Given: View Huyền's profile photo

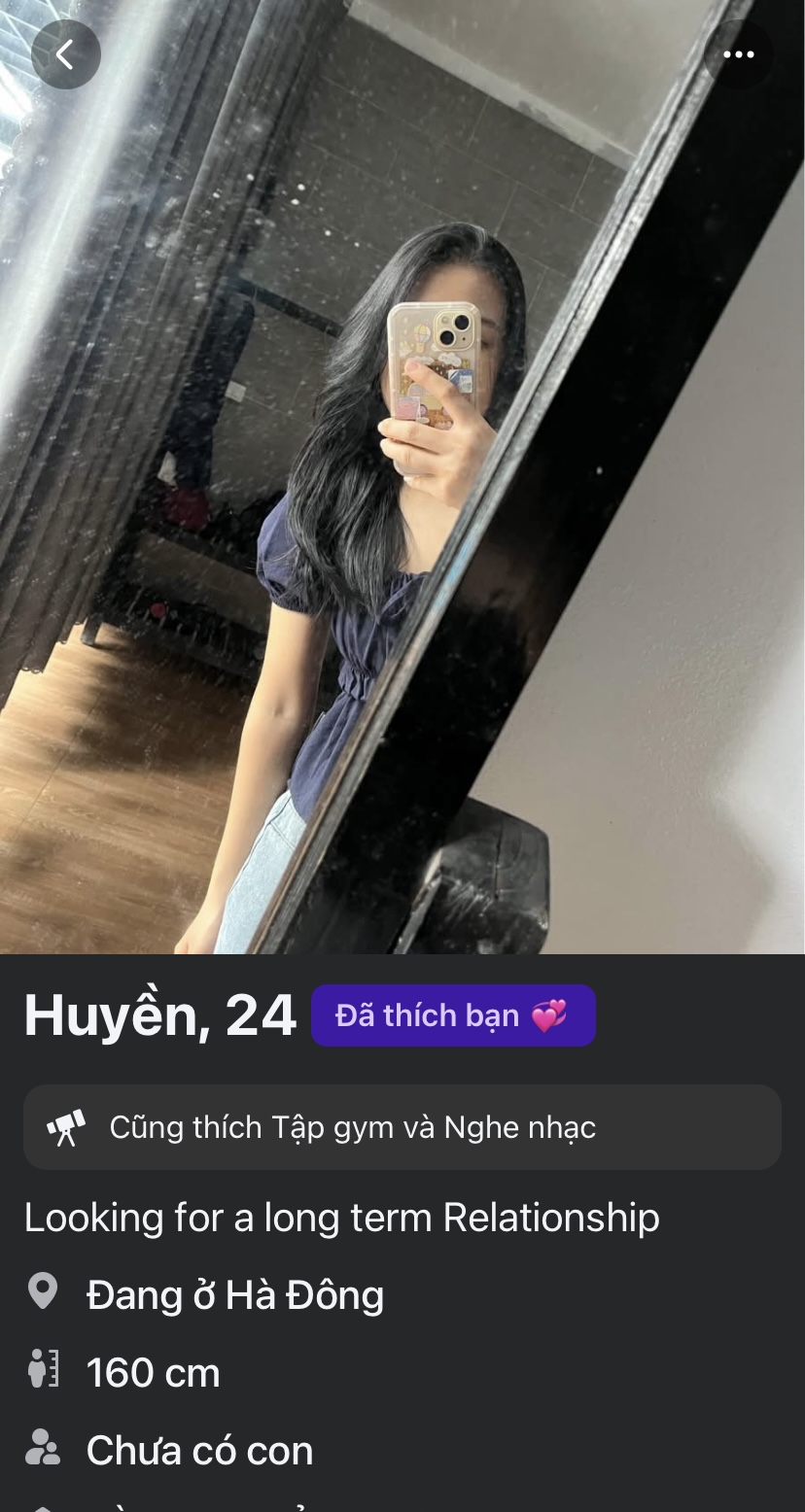Looking at the screenshot, I should pyautogui.click(x=402, y=476).
